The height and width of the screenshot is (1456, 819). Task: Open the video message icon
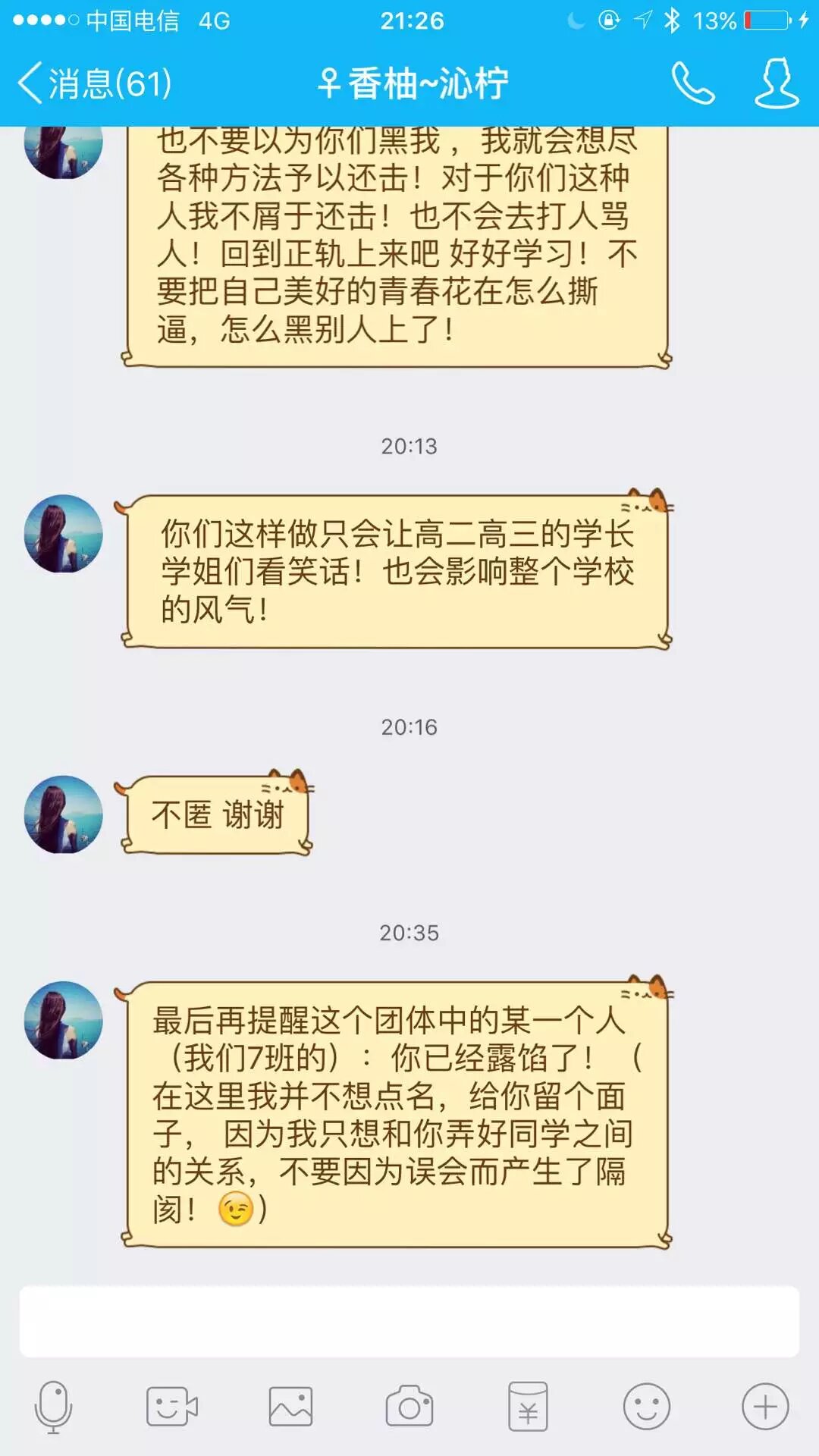tap(171, 1407)
